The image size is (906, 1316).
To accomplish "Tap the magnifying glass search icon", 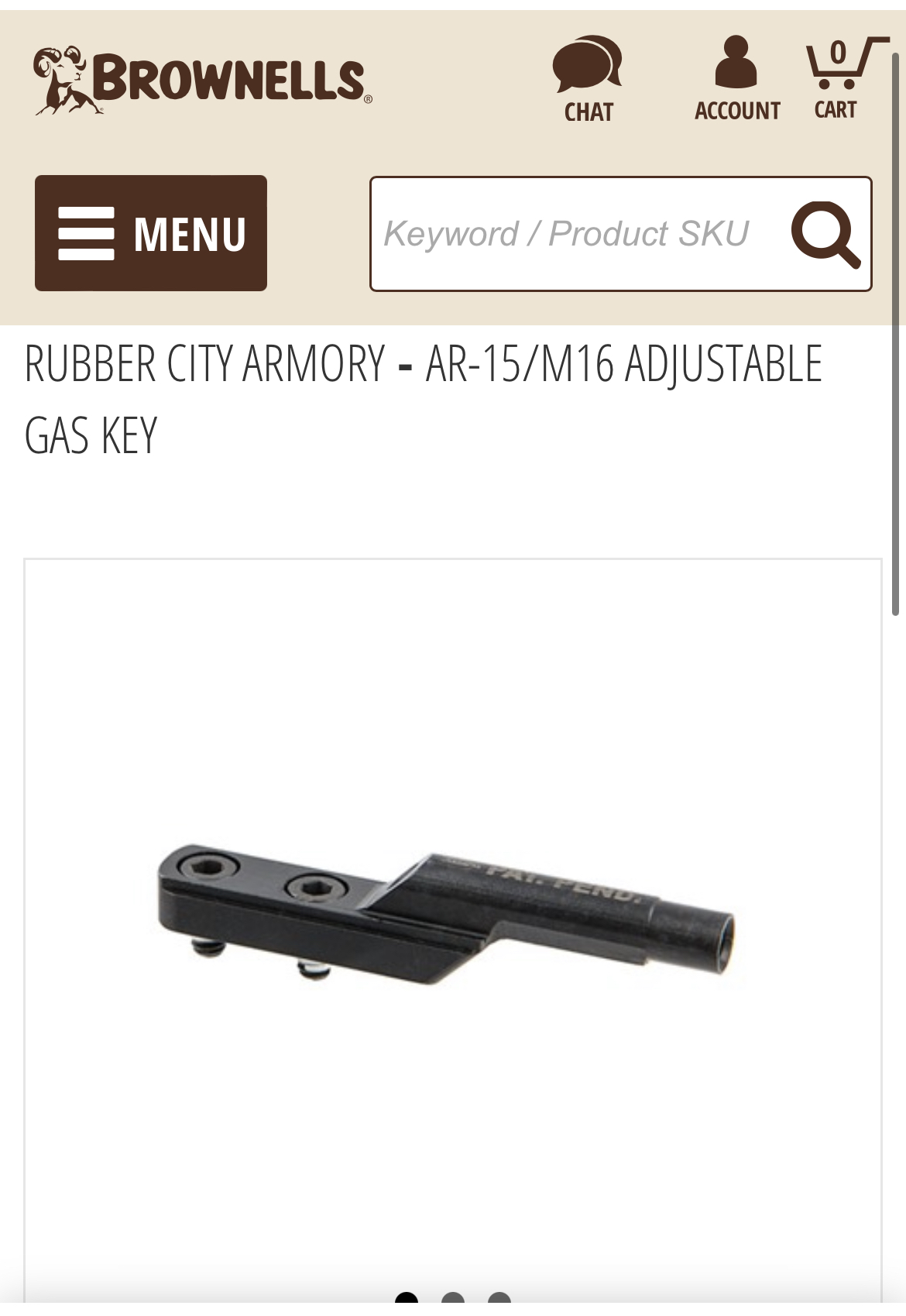I will point(825,234).
